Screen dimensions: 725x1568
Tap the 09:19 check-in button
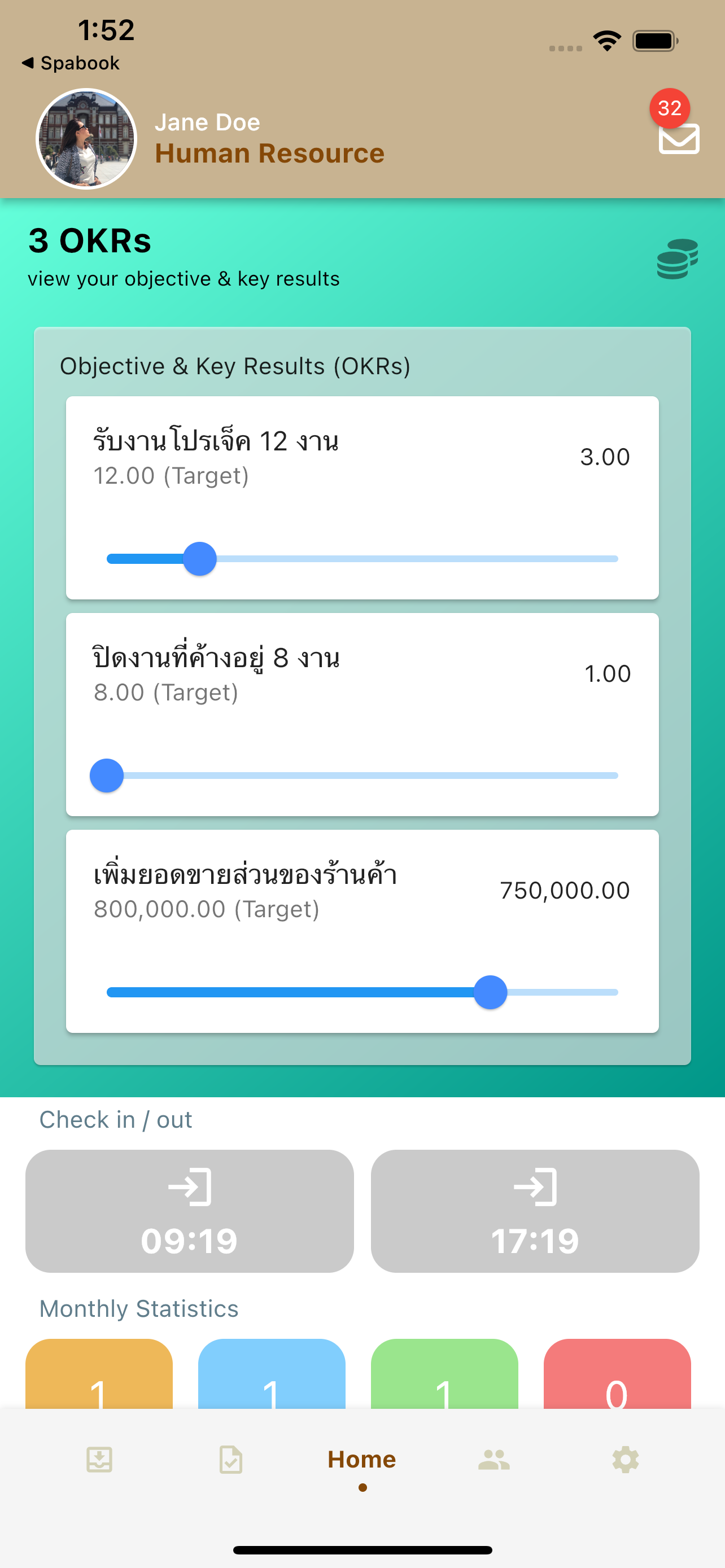coord(189,1210)
